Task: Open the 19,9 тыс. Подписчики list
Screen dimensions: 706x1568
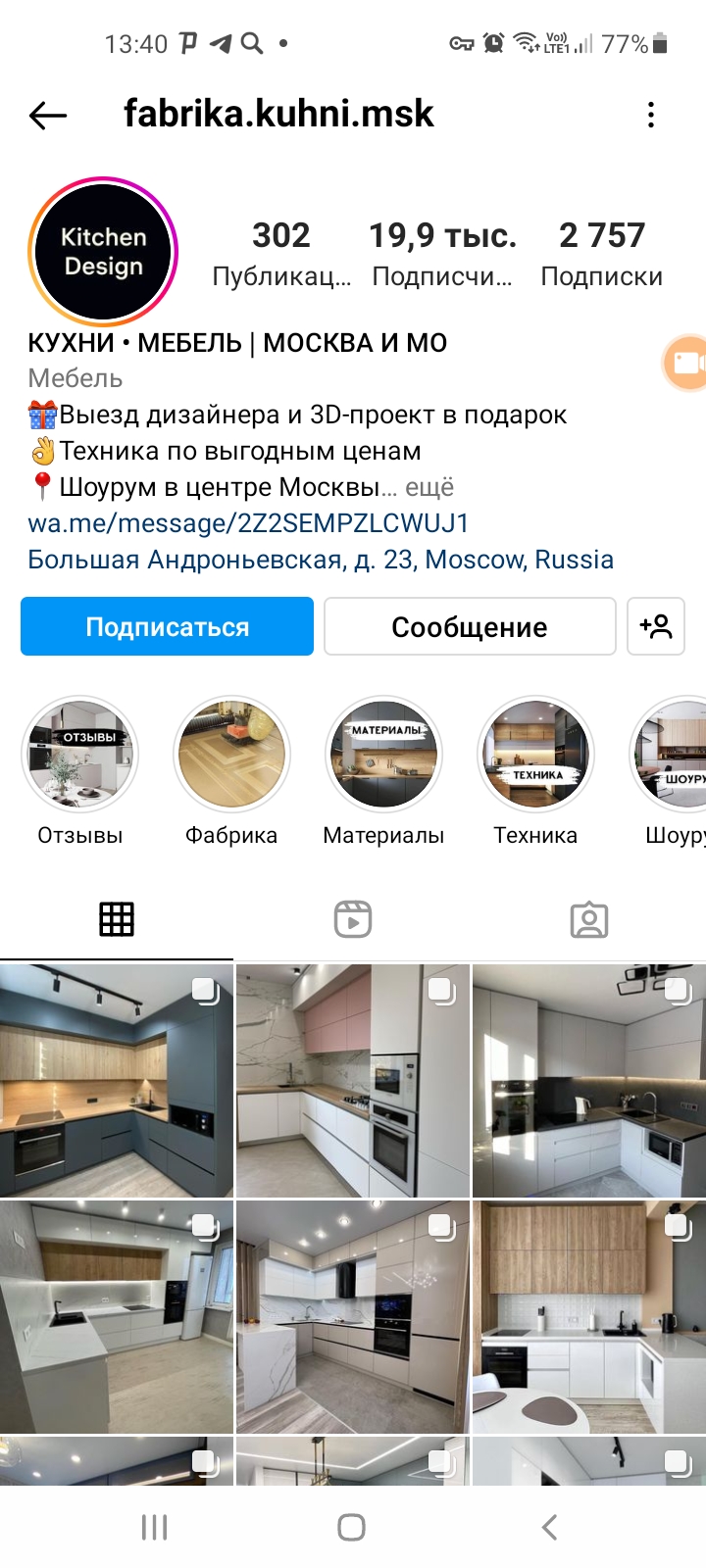Action: click(442, 254)
